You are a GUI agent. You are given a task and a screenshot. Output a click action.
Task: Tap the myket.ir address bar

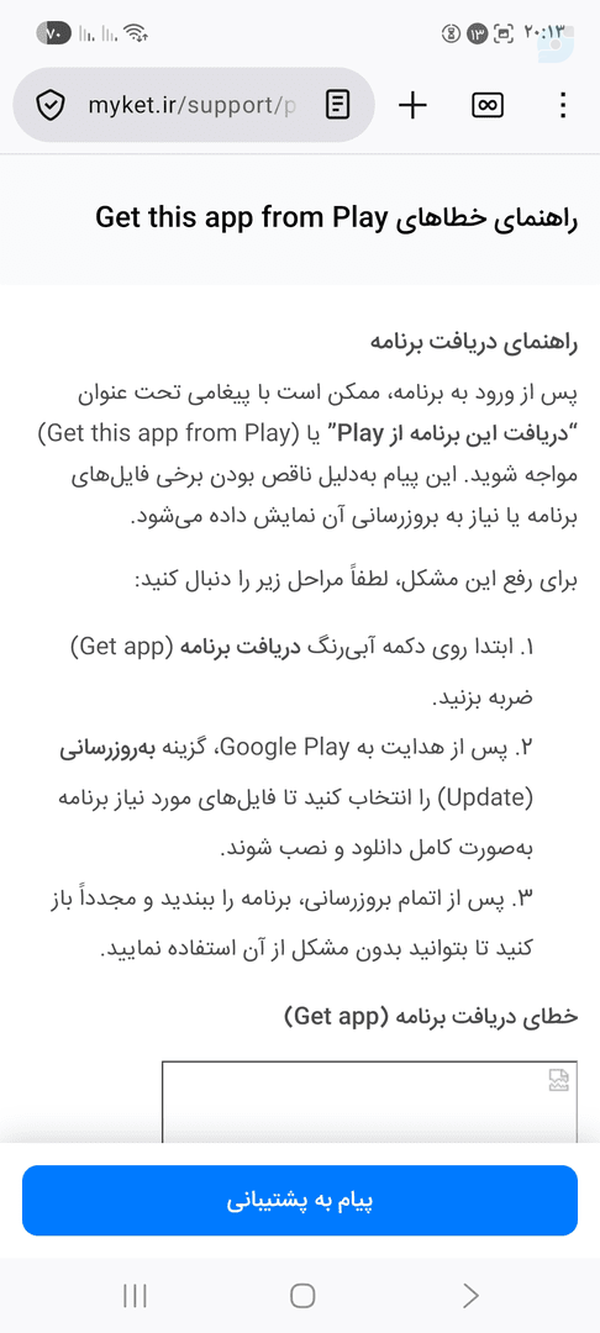click(192, 105)
